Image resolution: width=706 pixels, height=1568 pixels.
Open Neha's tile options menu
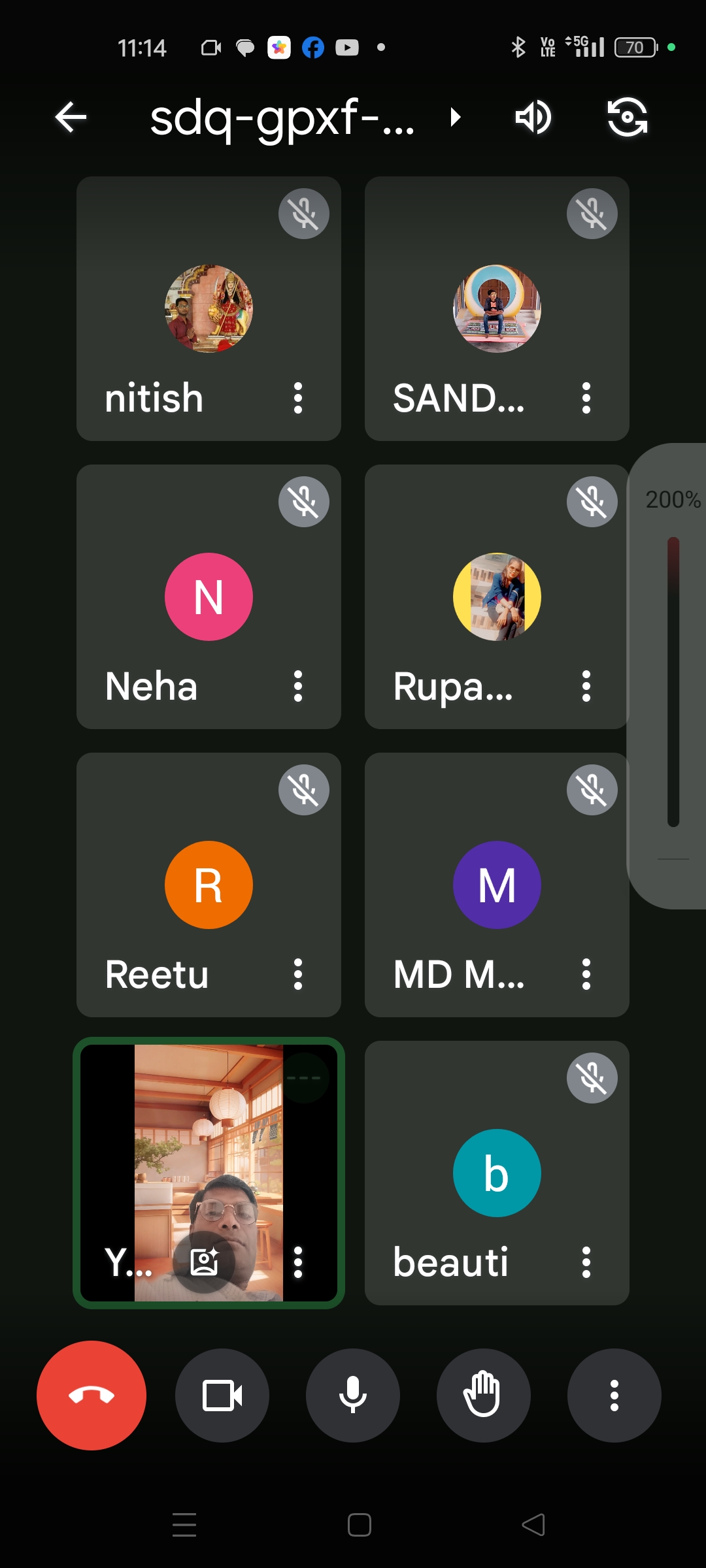(298, 686)
